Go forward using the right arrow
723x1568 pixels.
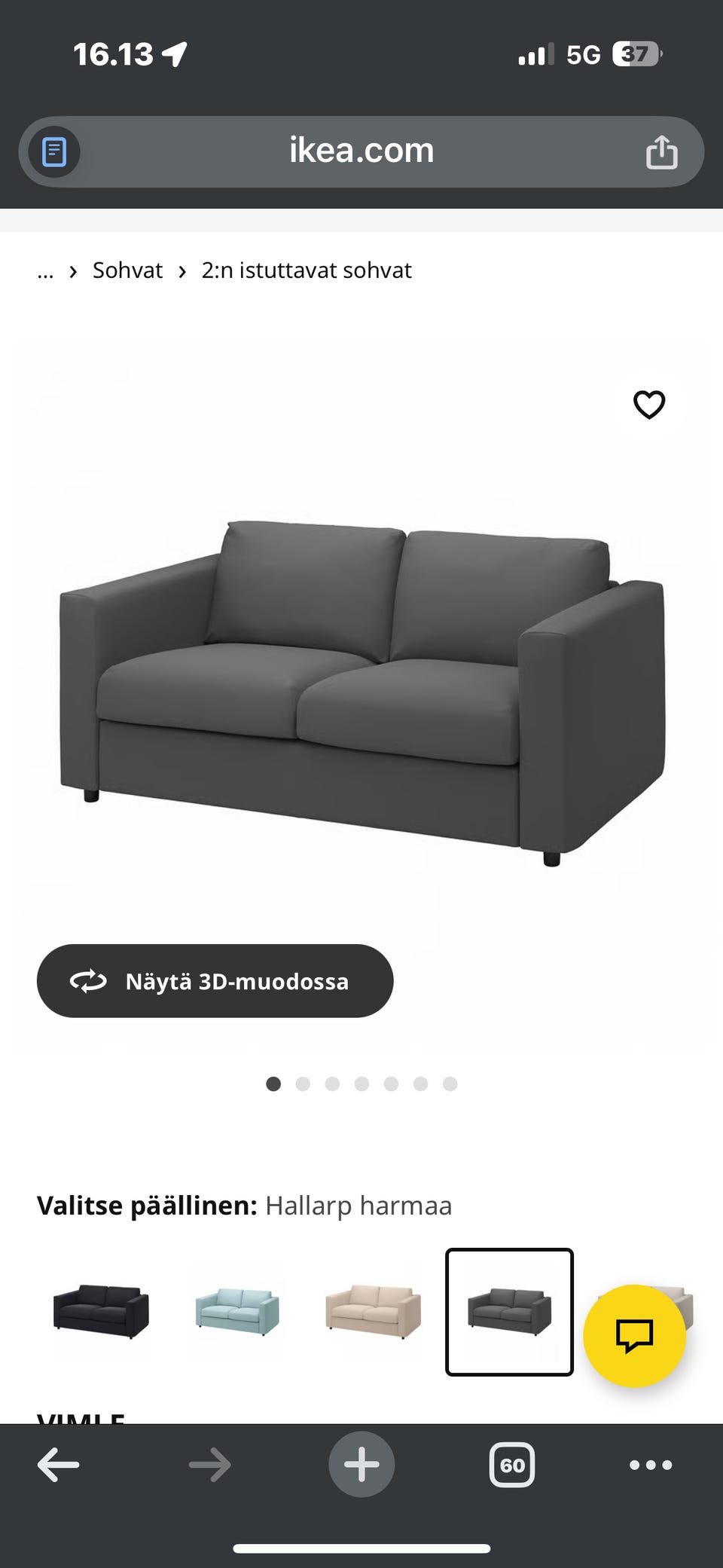(x=209, y=1464)
